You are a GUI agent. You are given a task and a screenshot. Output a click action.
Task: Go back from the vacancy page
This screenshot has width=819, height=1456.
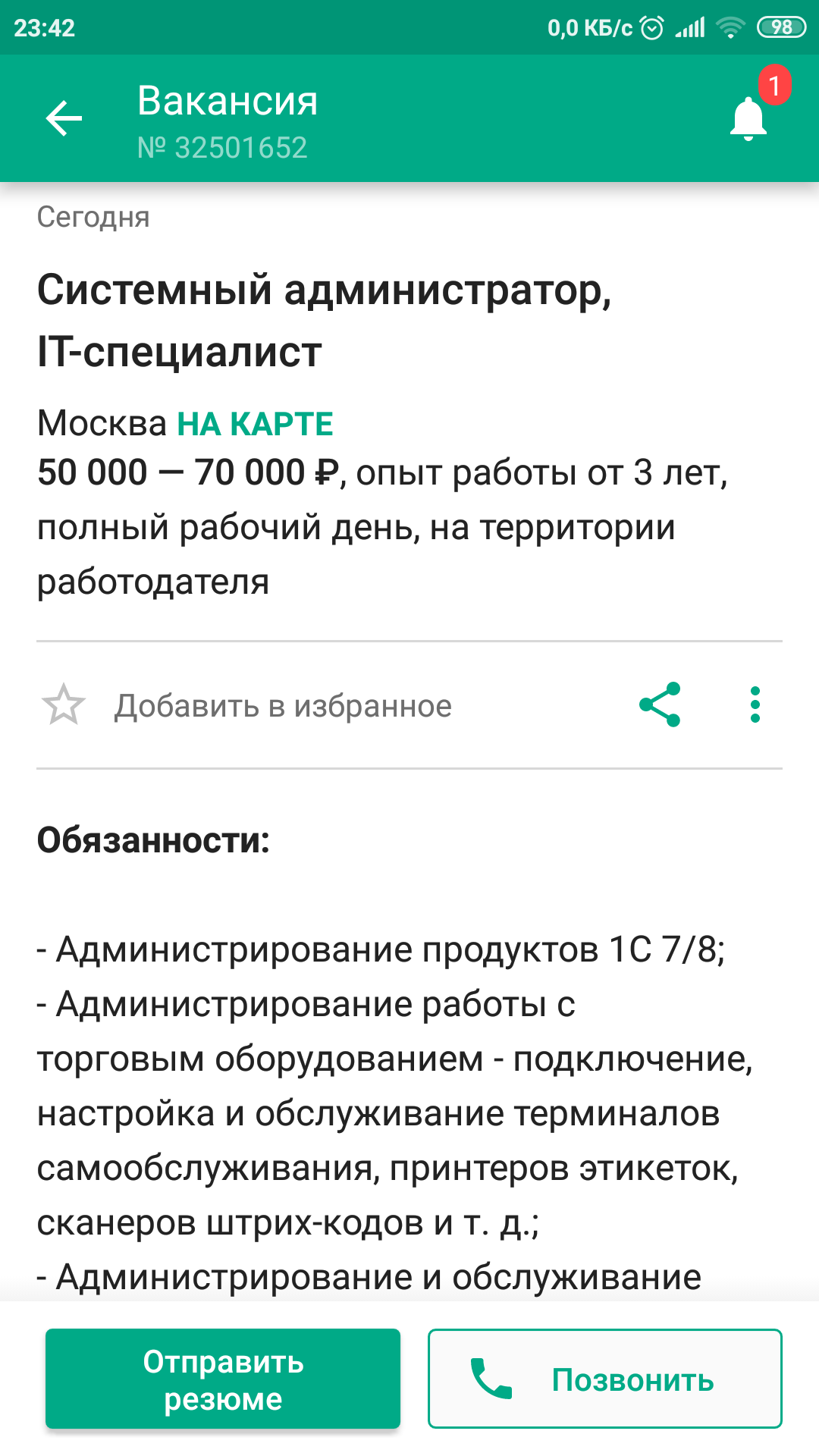(64, 118)
